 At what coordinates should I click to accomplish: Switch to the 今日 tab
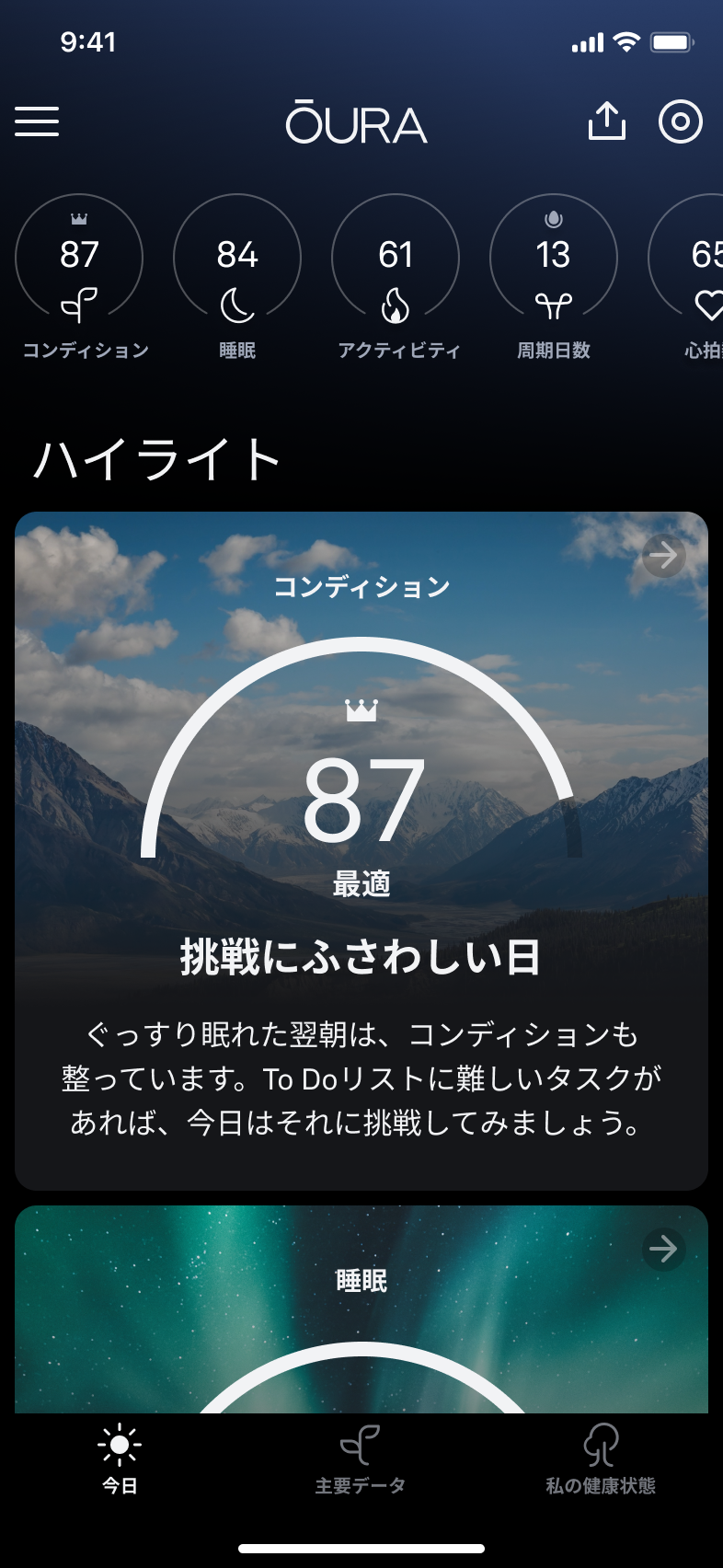point(120,1460)
